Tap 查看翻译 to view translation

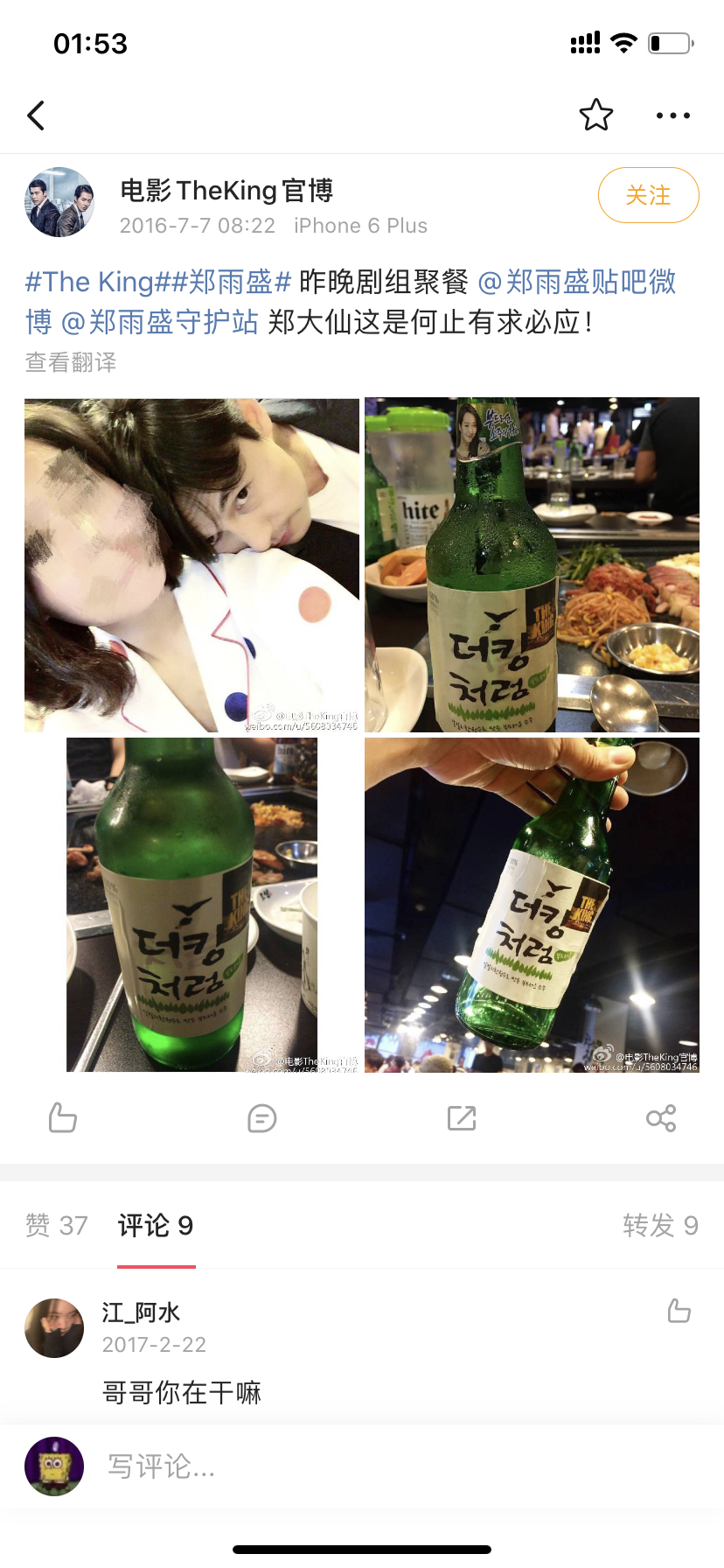(71, 362)
